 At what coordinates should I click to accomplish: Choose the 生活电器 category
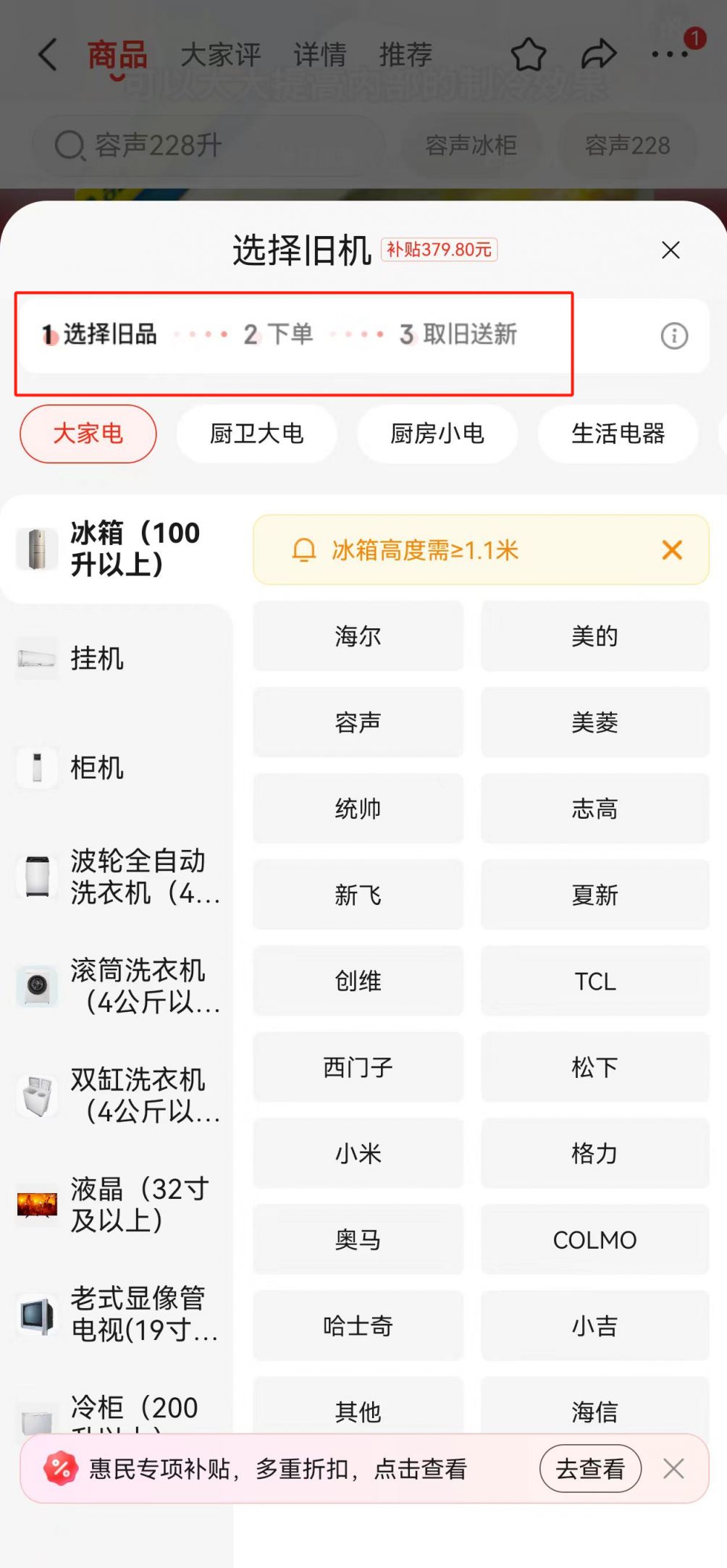[617, 434]
